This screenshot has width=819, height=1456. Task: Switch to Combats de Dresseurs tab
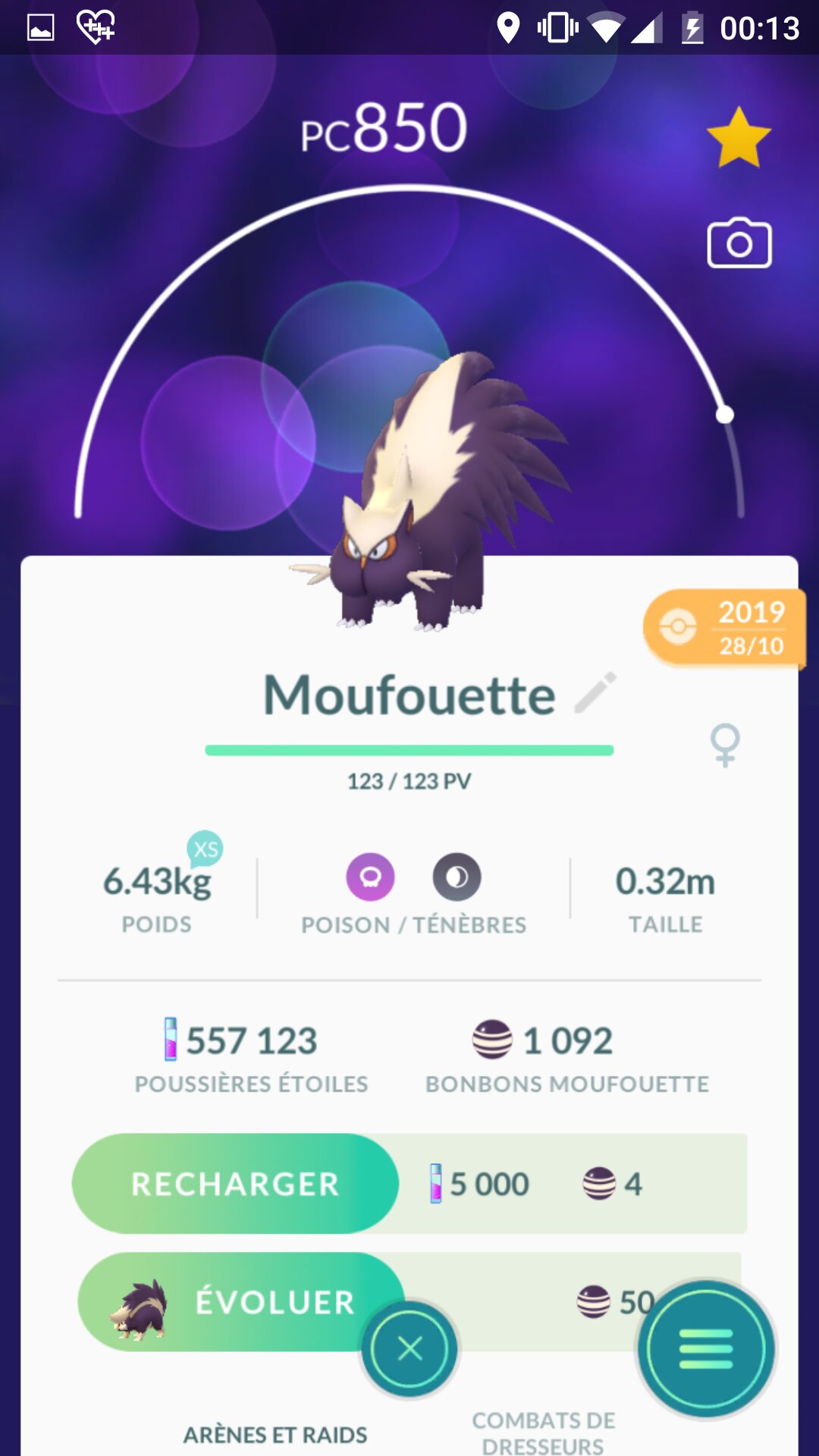click(543, 1432)
